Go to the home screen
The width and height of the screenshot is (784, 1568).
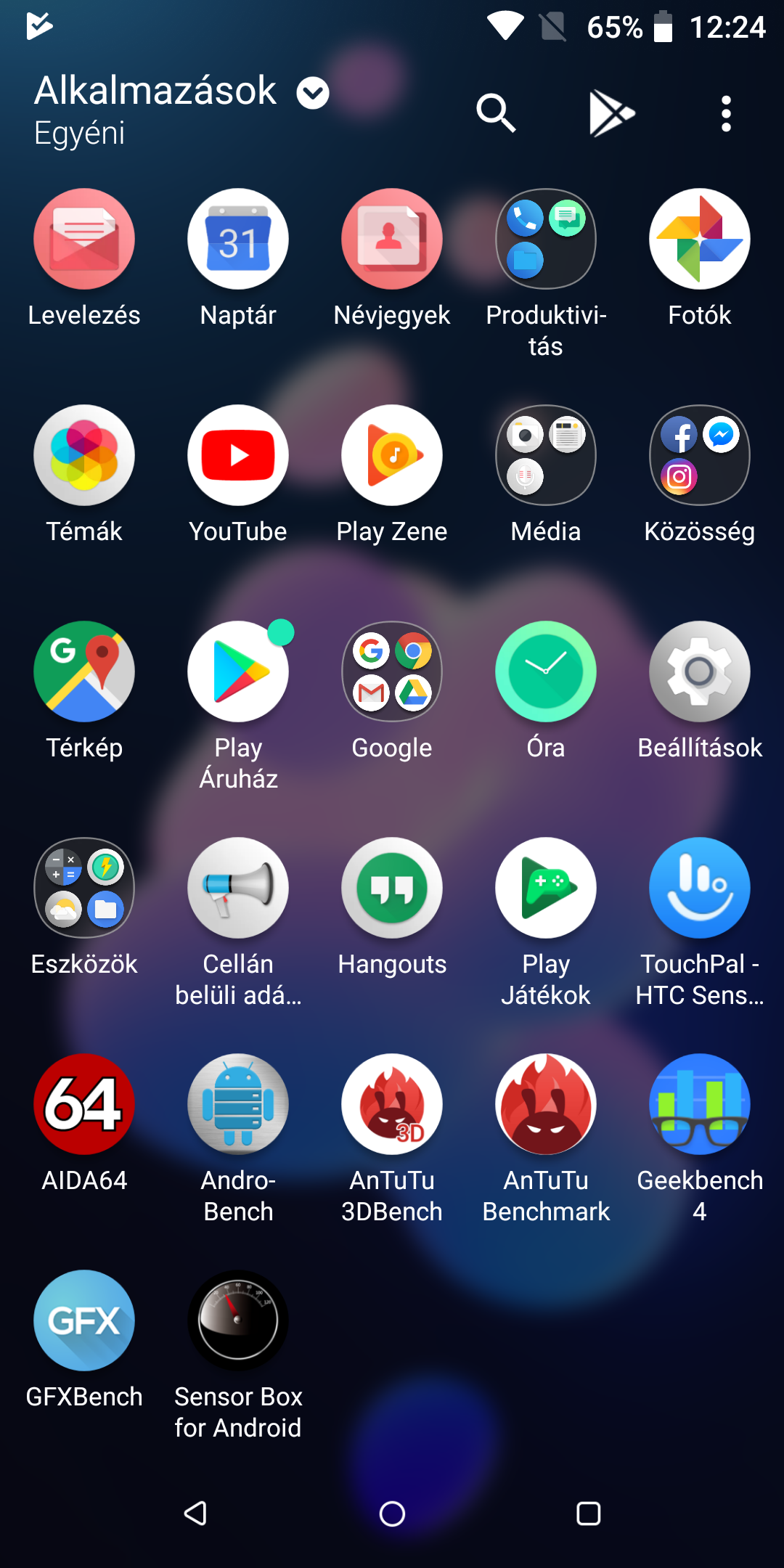coord(392,1514)
